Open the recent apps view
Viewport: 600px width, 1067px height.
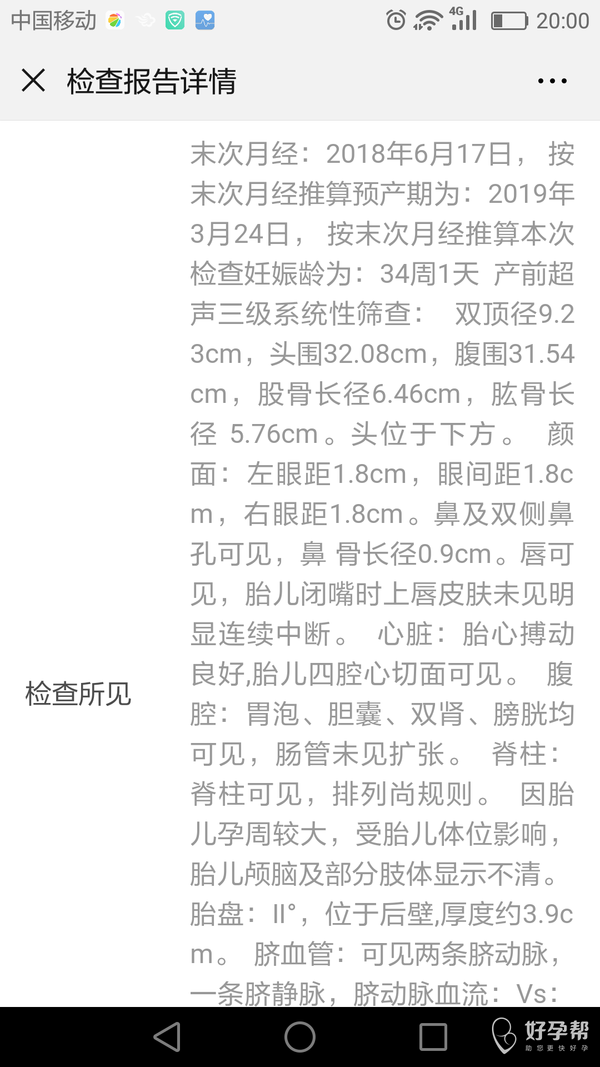(433, 1036)
